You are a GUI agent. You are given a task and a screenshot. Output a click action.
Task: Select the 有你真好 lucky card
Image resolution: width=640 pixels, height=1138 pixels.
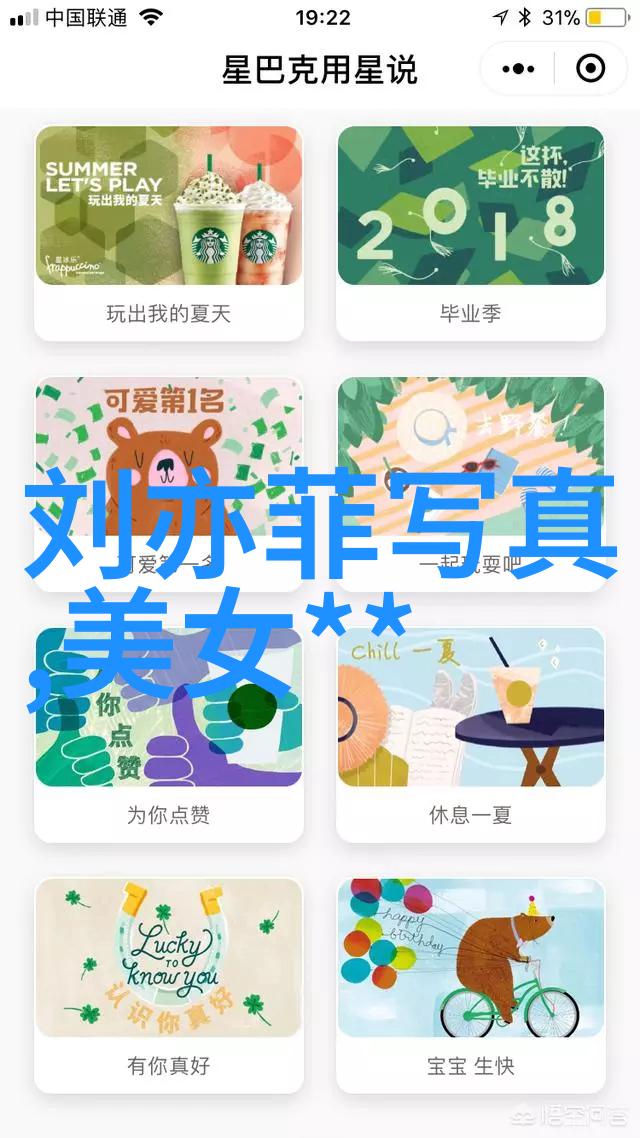[x=169, y=985]
